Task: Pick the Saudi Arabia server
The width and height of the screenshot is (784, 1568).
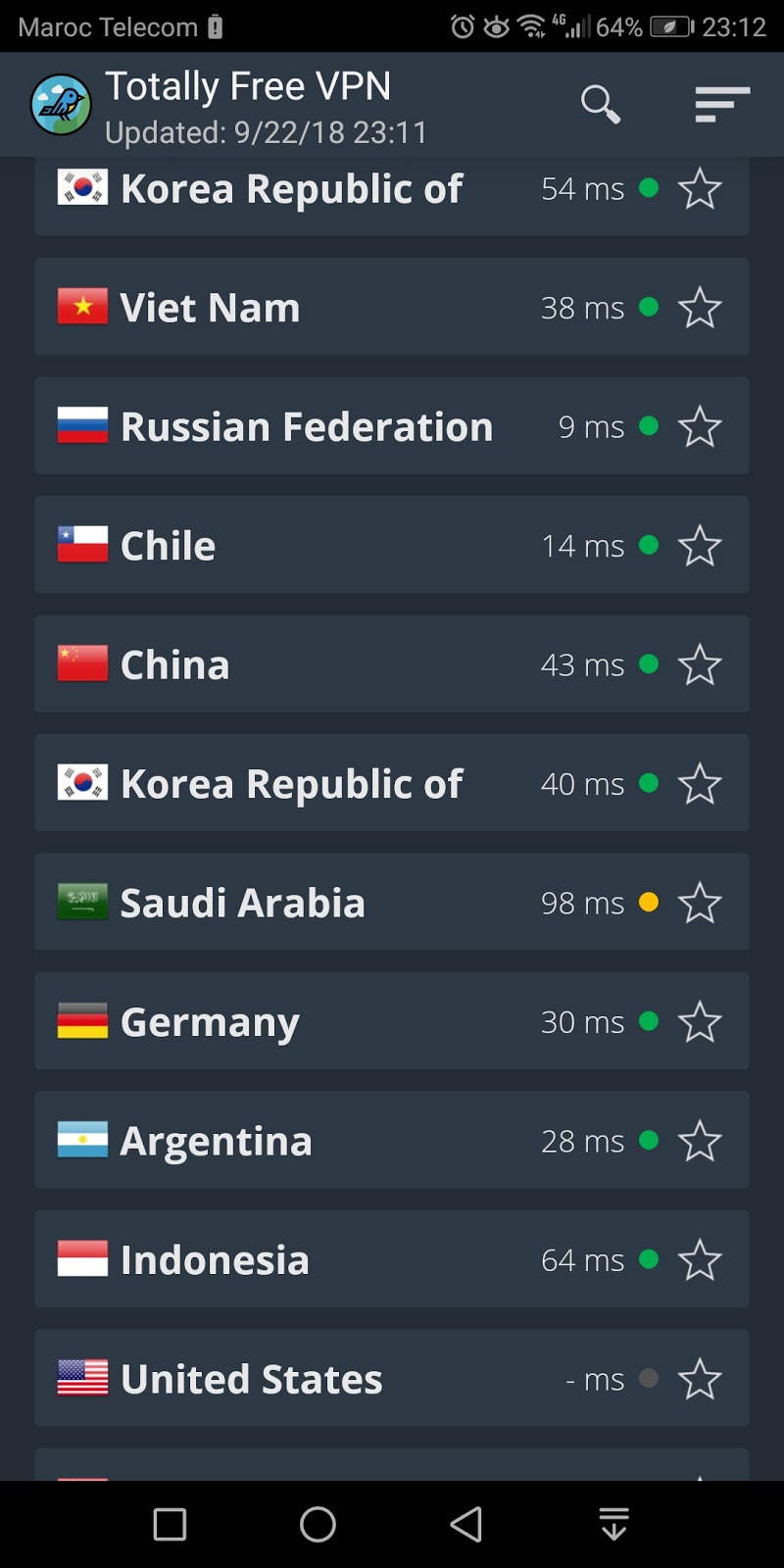Action: coord(294,903)
